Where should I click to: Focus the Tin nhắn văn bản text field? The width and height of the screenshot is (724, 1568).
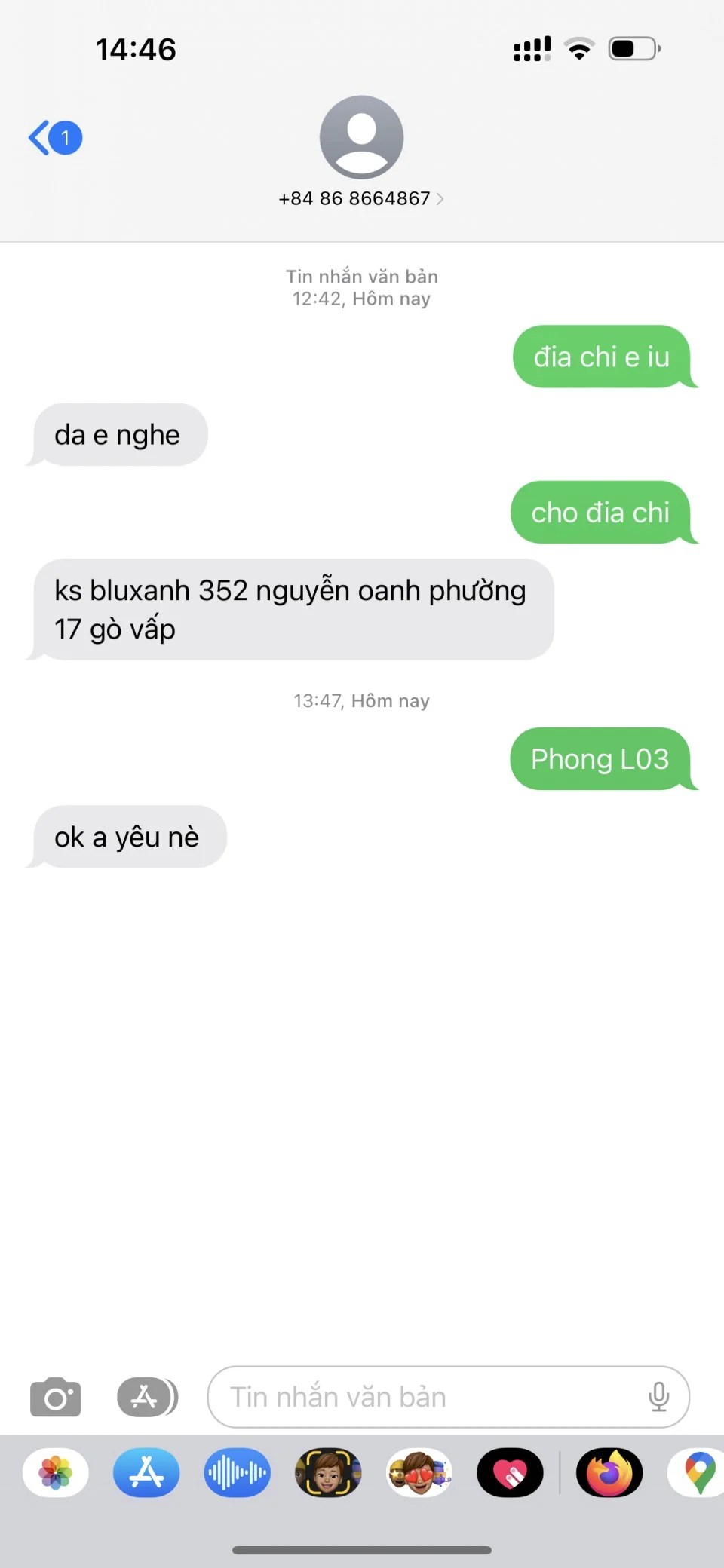[430, 1397]
